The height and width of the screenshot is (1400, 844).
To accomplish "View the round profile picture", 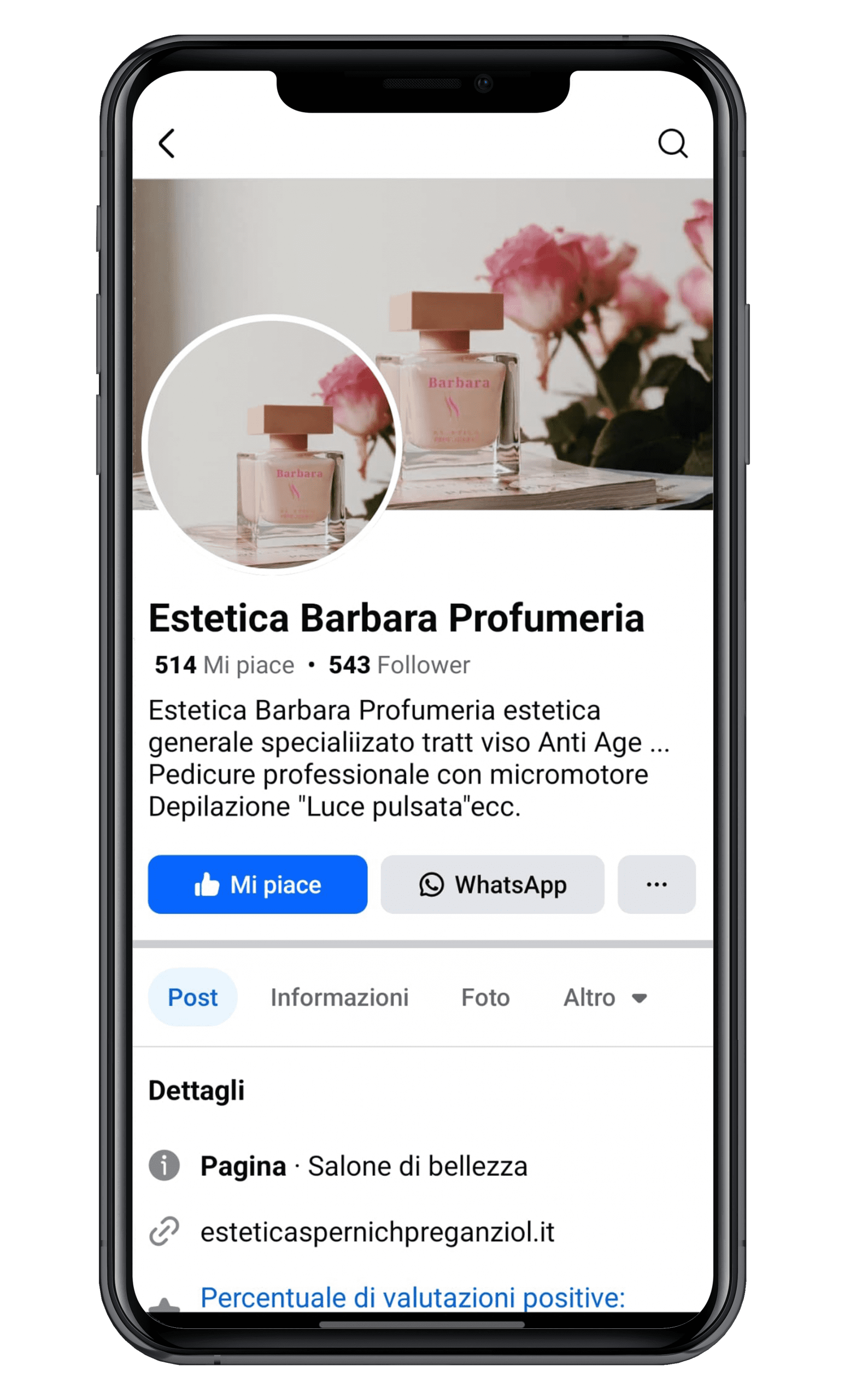I will click(272, 444).
